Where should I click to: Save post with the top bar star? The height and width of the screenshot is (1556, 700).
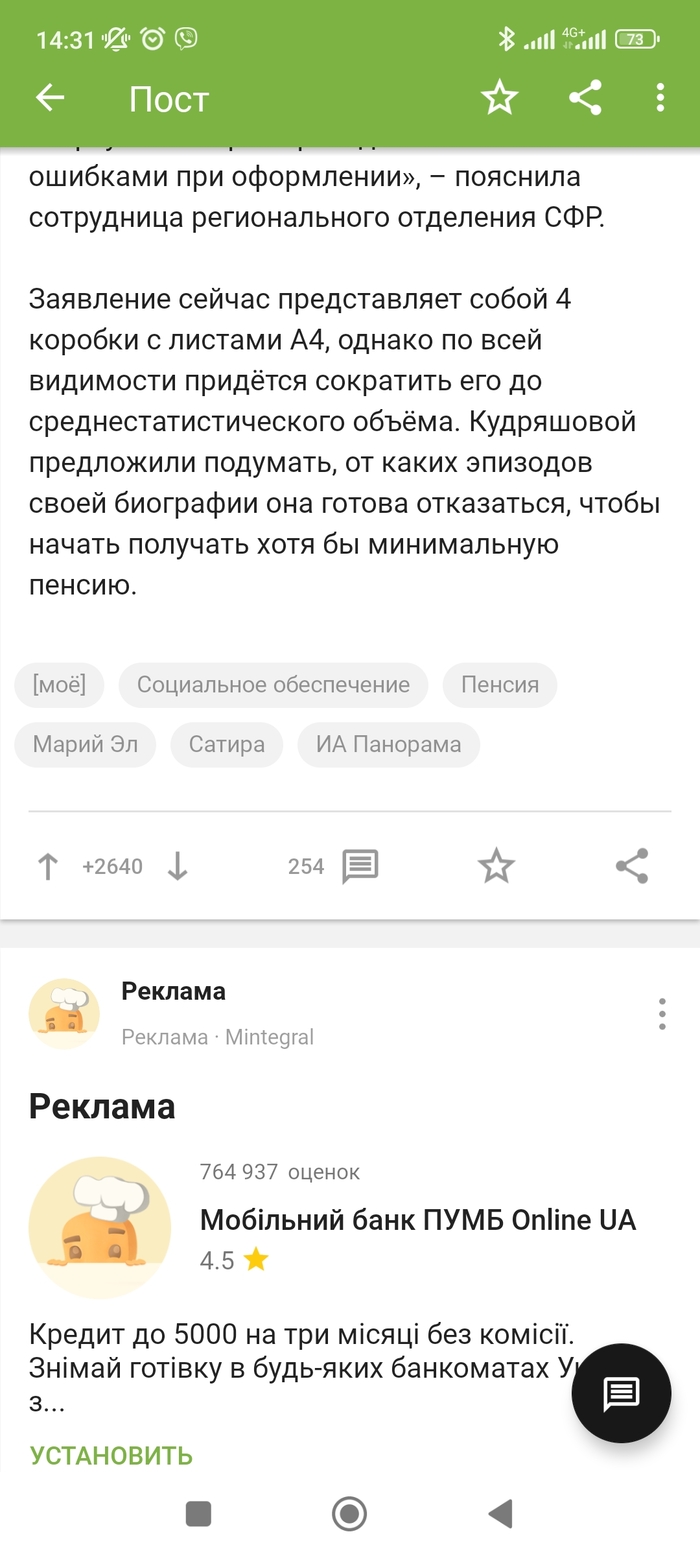[x=499, y=98]
